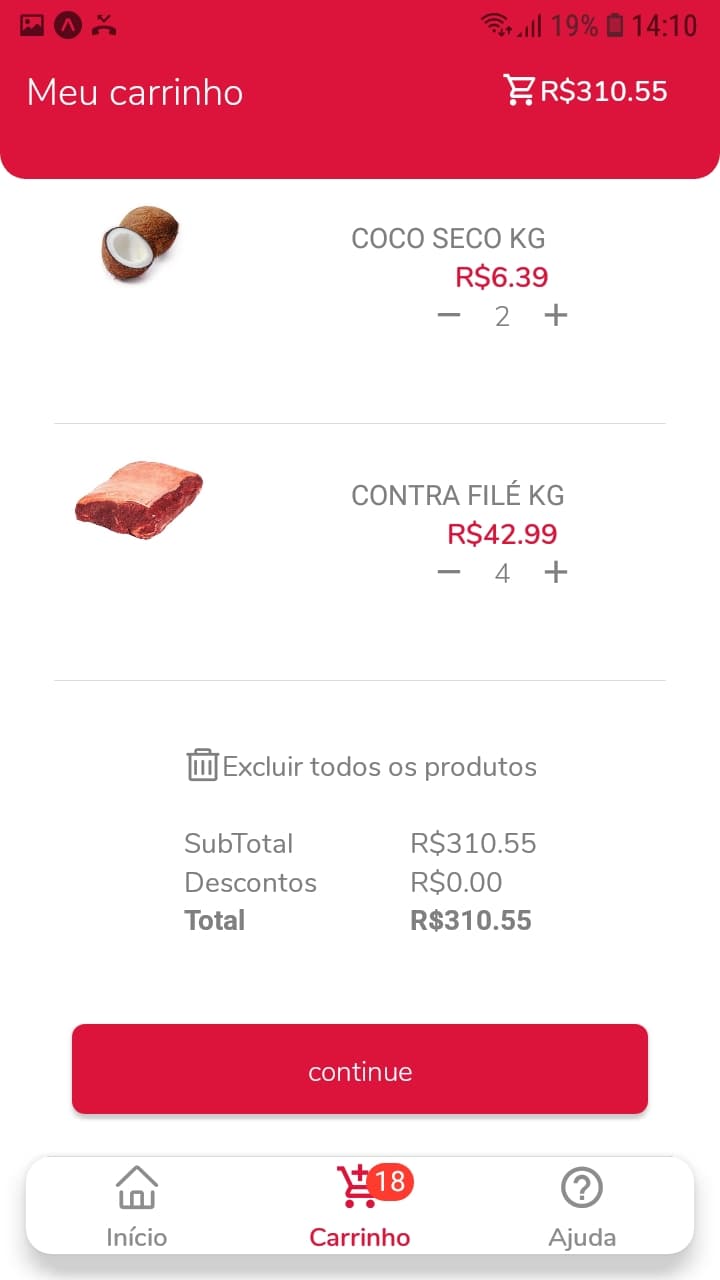Tap Excluir todos os produtos
Viewport: 720px width, 1280px height.
click(361, 767)
